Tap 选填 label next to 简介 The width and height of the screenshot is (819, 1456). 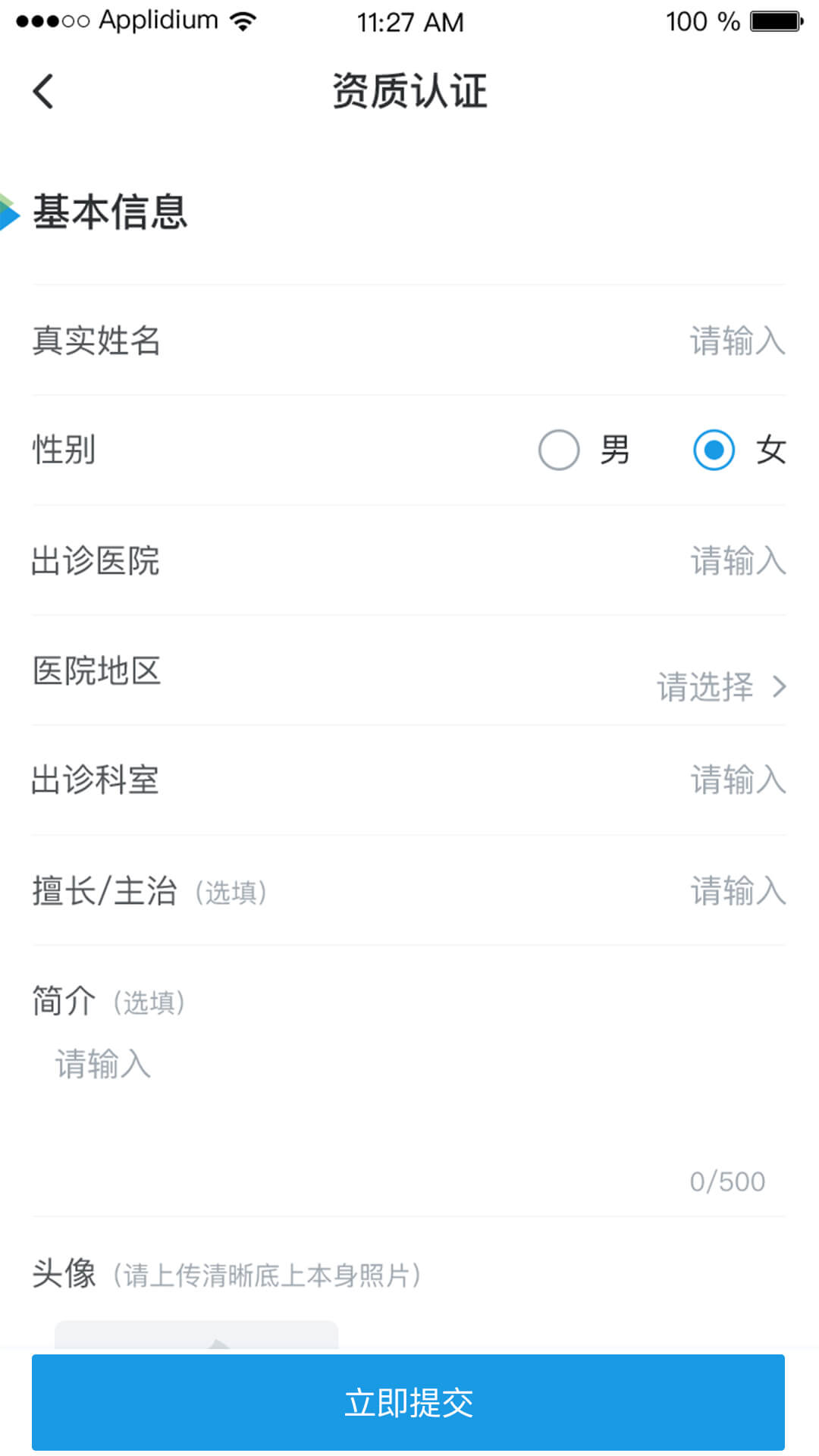149,1000
